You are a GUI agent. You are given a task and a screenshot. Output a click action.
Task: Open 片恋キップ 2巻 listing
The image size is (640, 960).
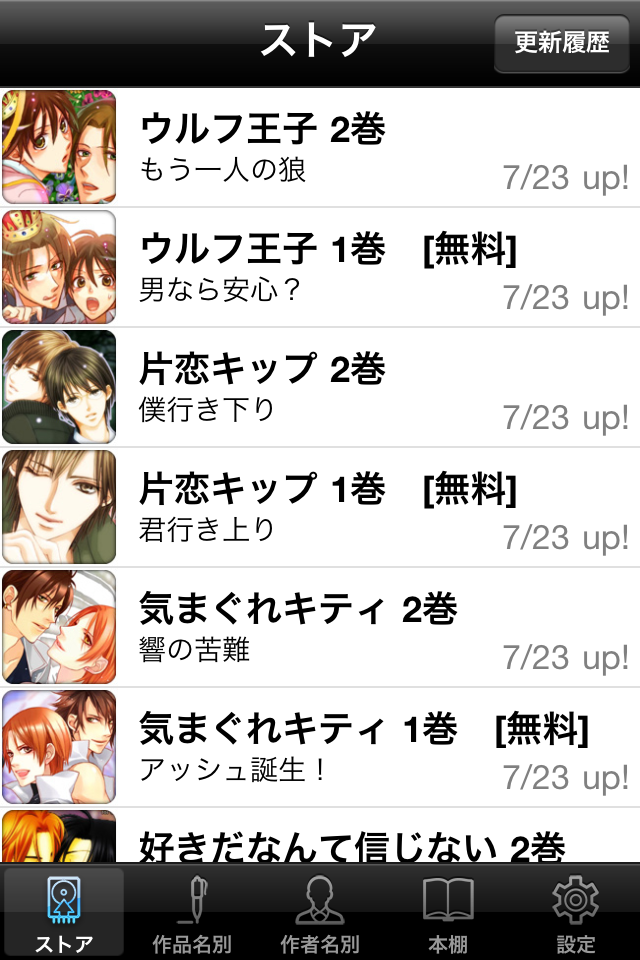(x=320, y=388)
